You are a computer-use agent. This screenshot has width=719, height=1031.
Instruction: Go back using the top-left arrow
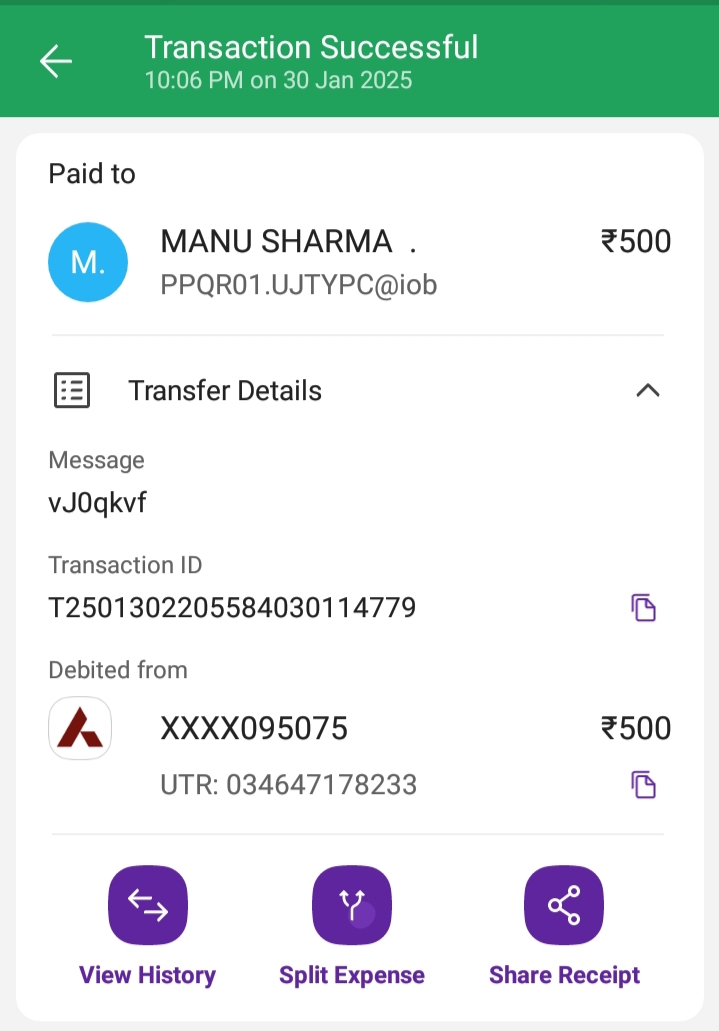click(56, 61)
